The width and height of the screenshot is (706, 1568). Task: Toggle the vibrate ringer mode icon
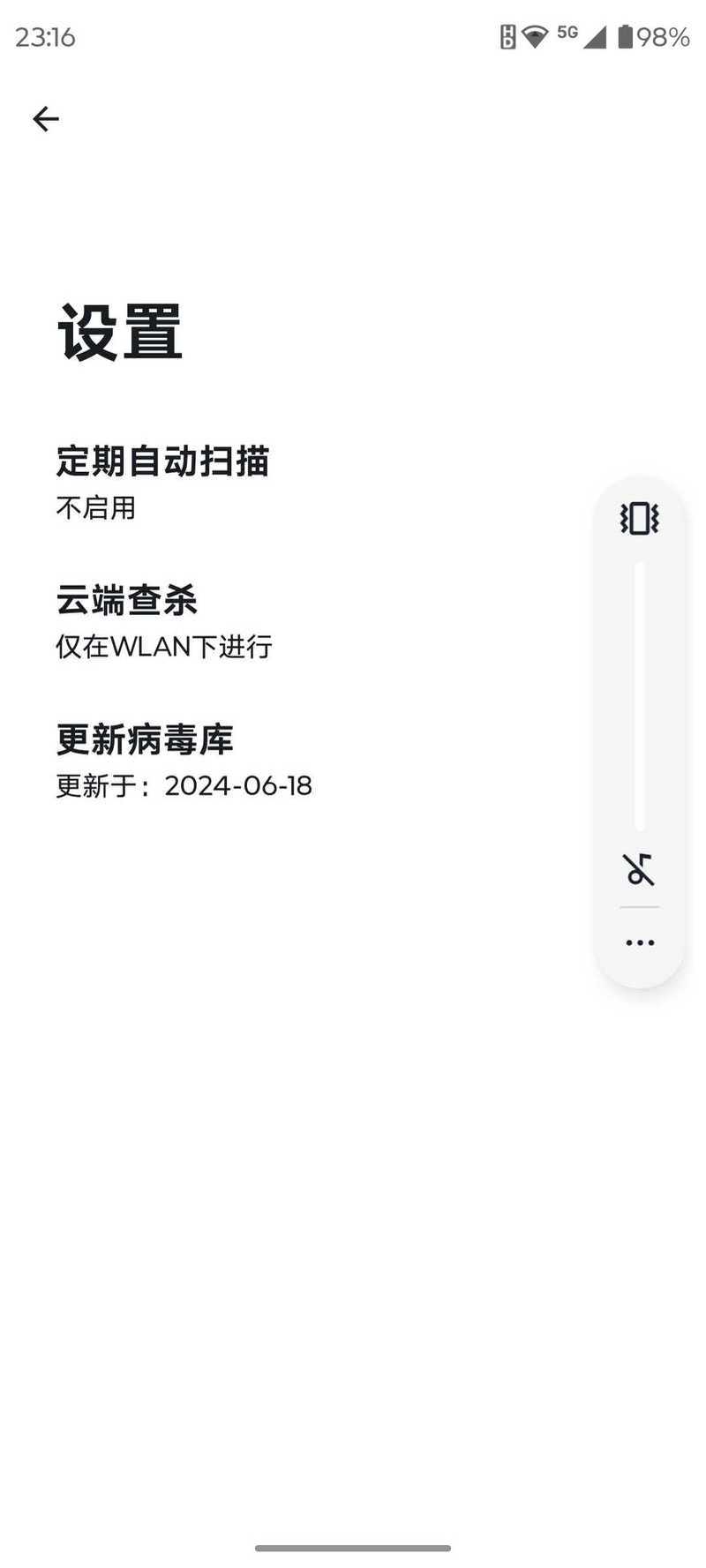click(639, 518)
